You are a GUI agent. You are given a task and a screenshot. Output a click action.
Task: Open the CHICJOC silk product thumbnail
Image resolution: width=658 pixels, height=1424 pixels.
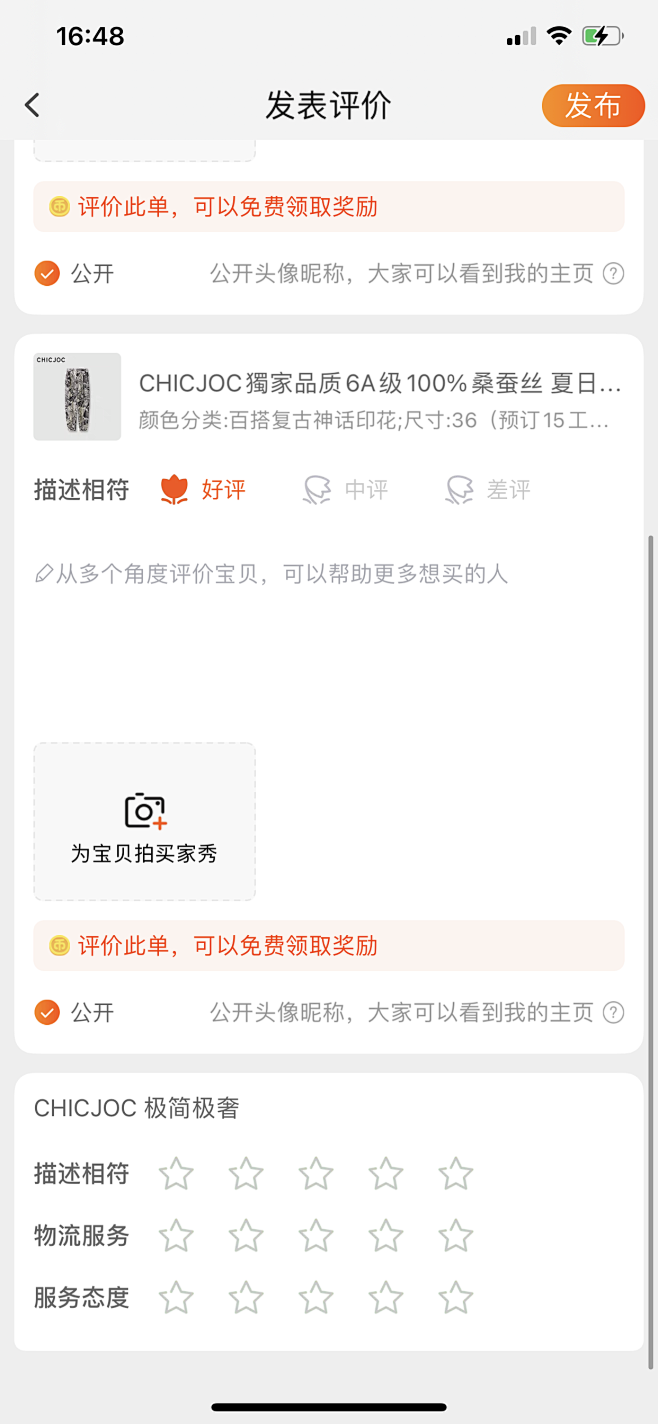pyautogui.click(x=77, y=397)
